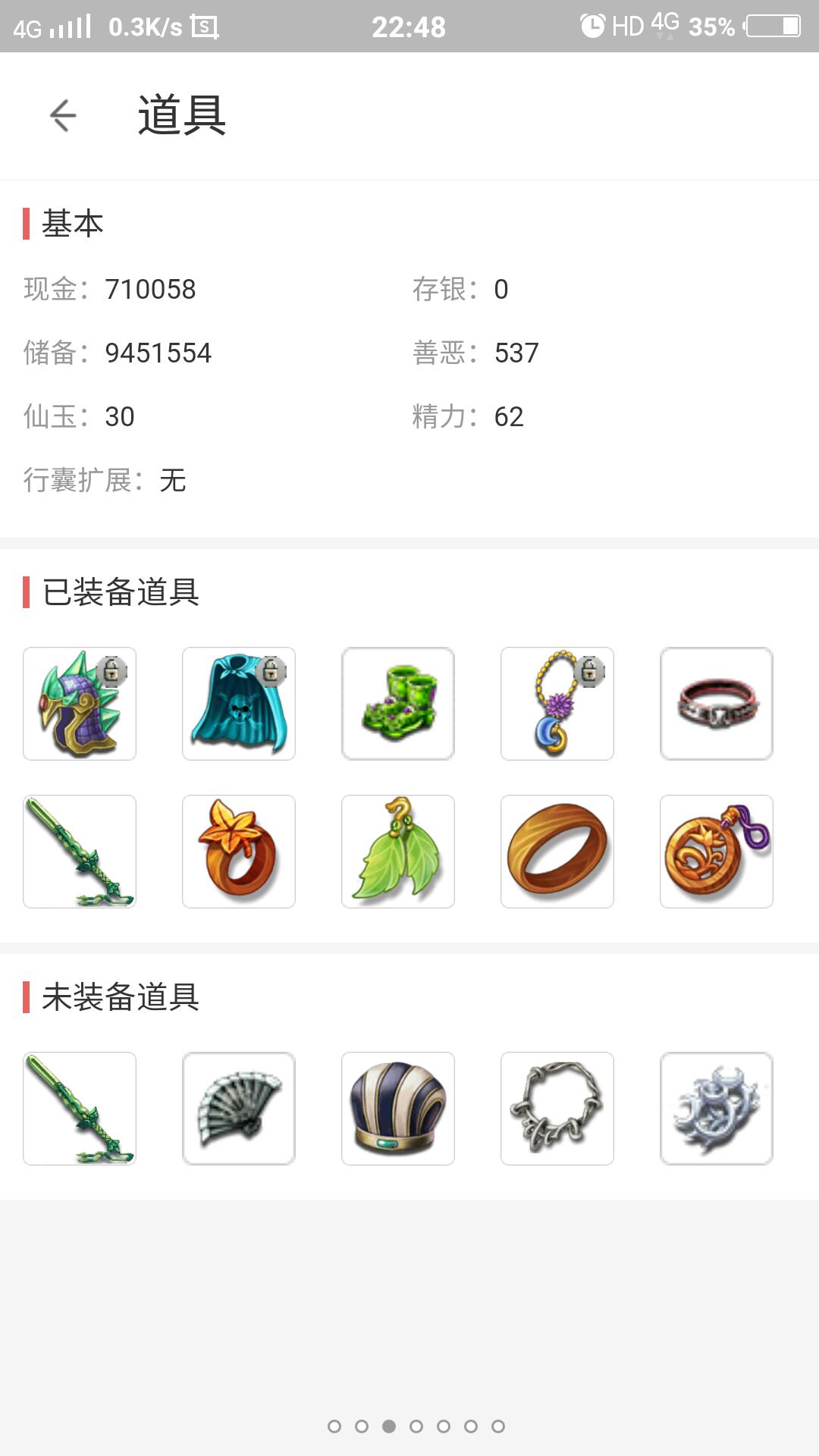The image size is (819, 1456).
Task: View the equipped teal skull cloak
Action: (x=239, y=704)
